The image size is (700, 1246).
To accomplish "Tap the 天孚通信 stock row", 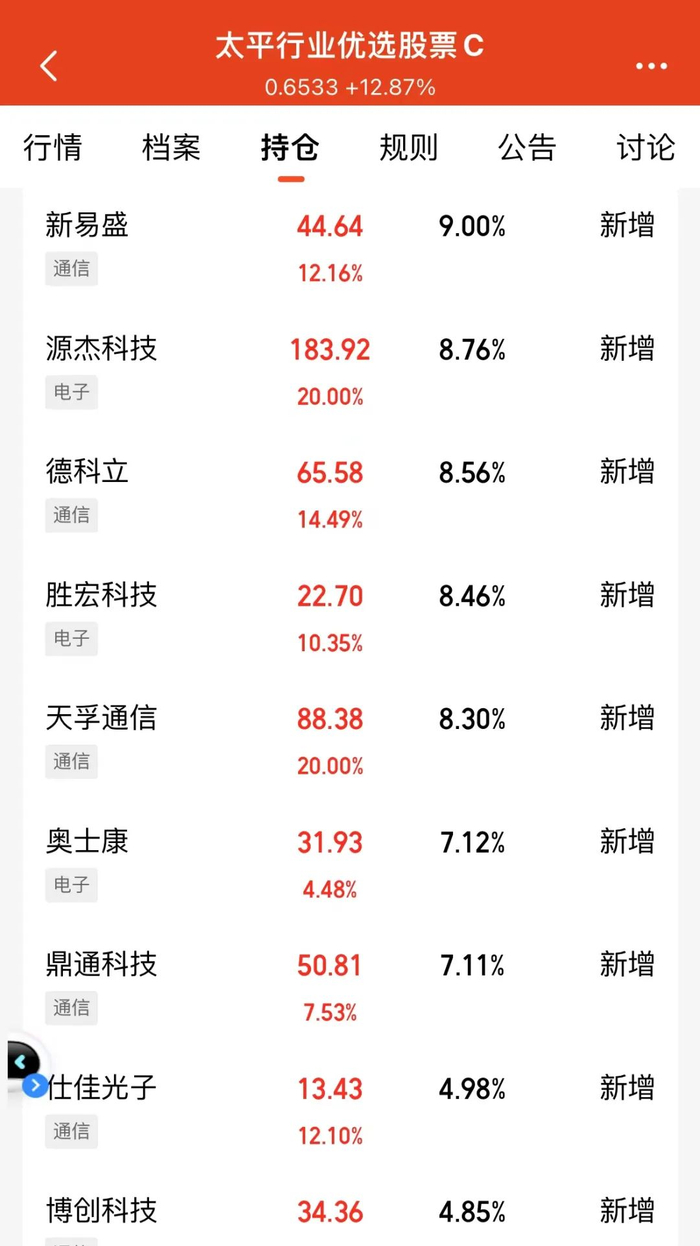I will tap(101, 719).
